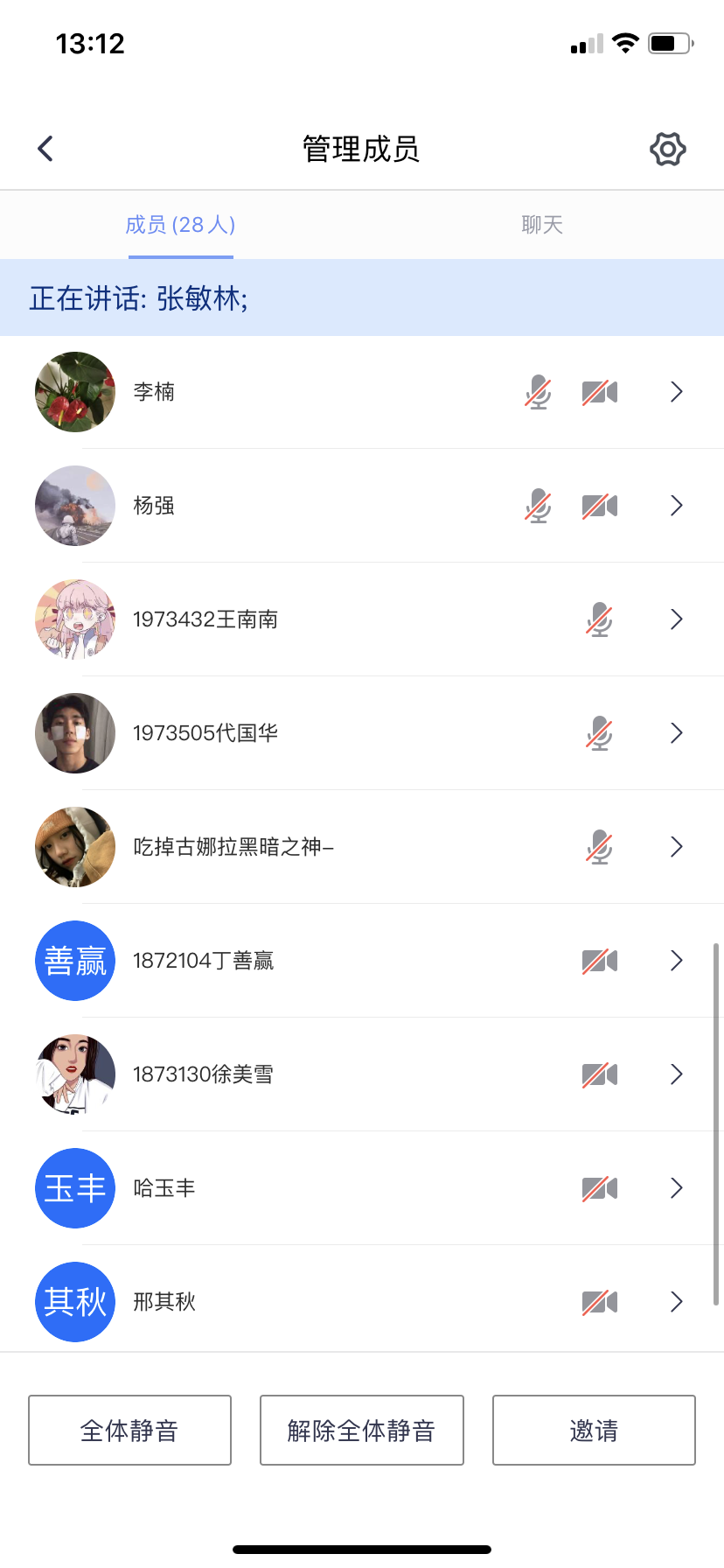Viewport: 724px width, 1568px height.
Task: Open member options for 1973432王南南
Action: (x=676, y=619)
